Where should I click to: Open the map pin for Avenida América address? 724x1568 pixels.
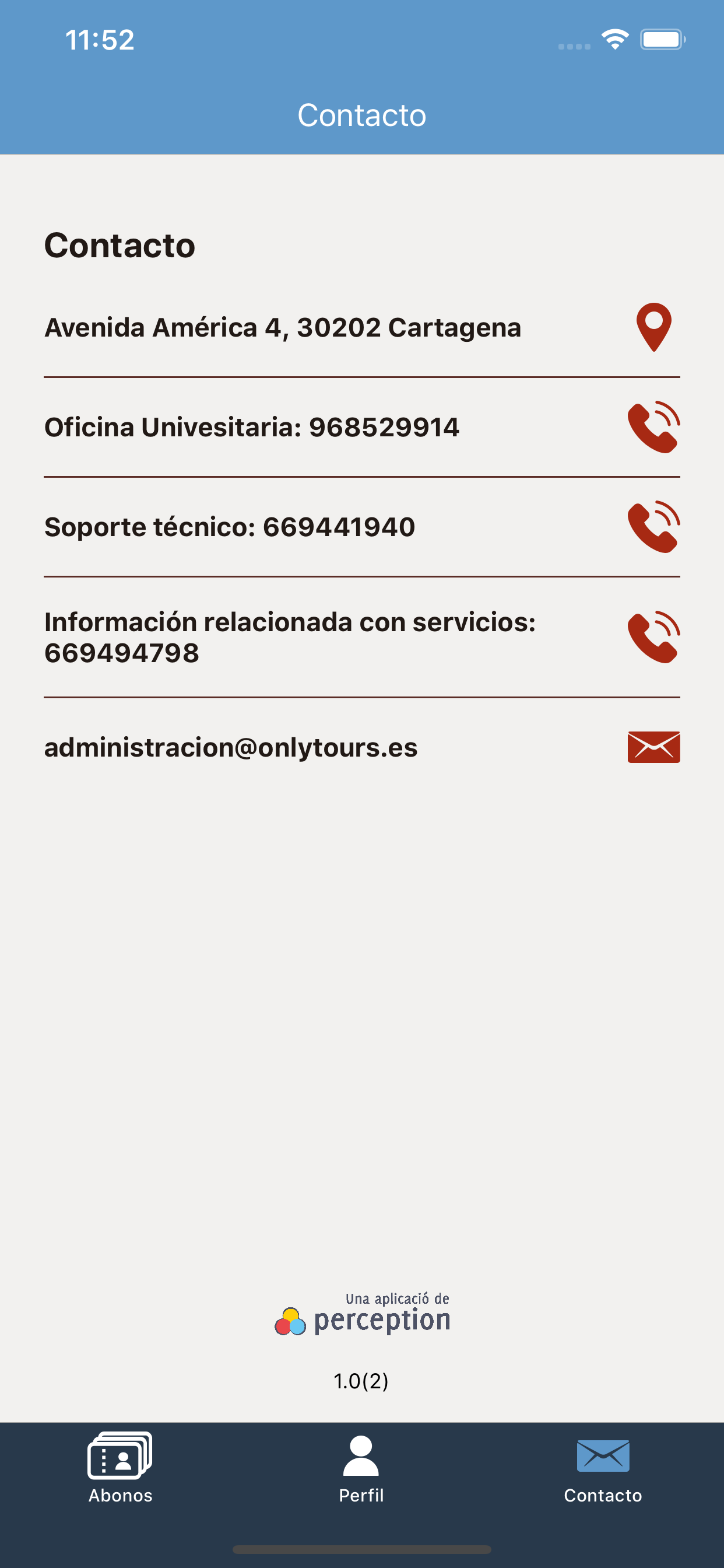[653, 327]
